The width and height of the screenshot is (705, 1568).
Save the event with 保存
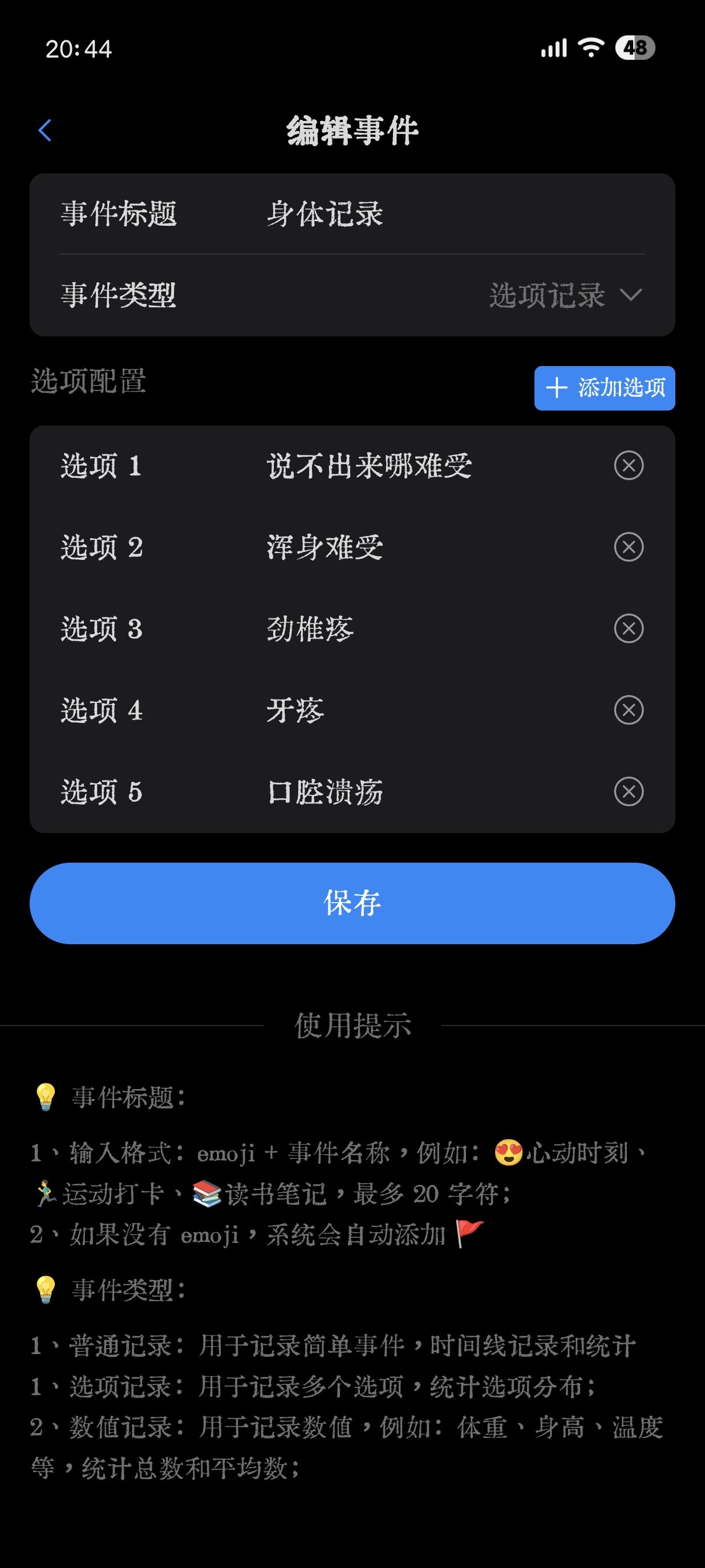[352, 903]
